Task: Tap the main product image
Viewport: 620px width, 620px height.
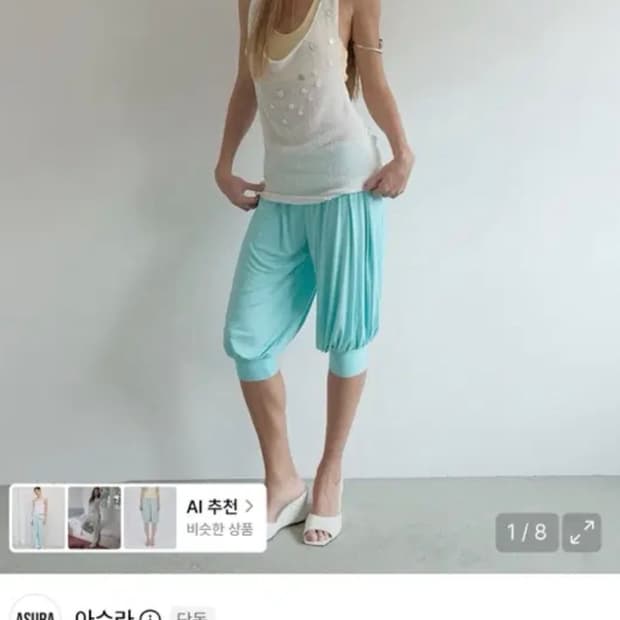Action: (x=310, y=241)
